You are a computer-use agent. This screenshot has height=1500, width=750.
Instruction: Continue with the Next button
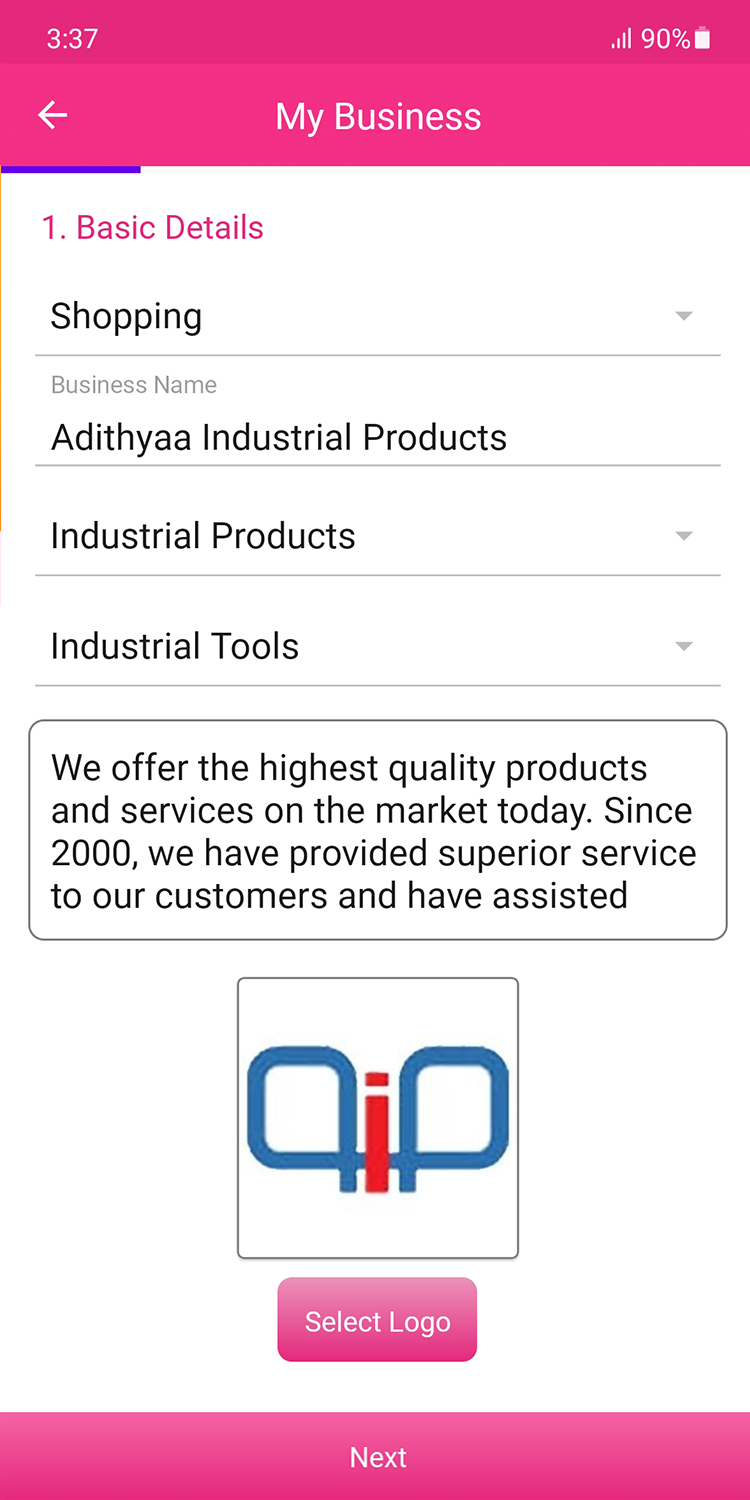[x=377, y=1456]
